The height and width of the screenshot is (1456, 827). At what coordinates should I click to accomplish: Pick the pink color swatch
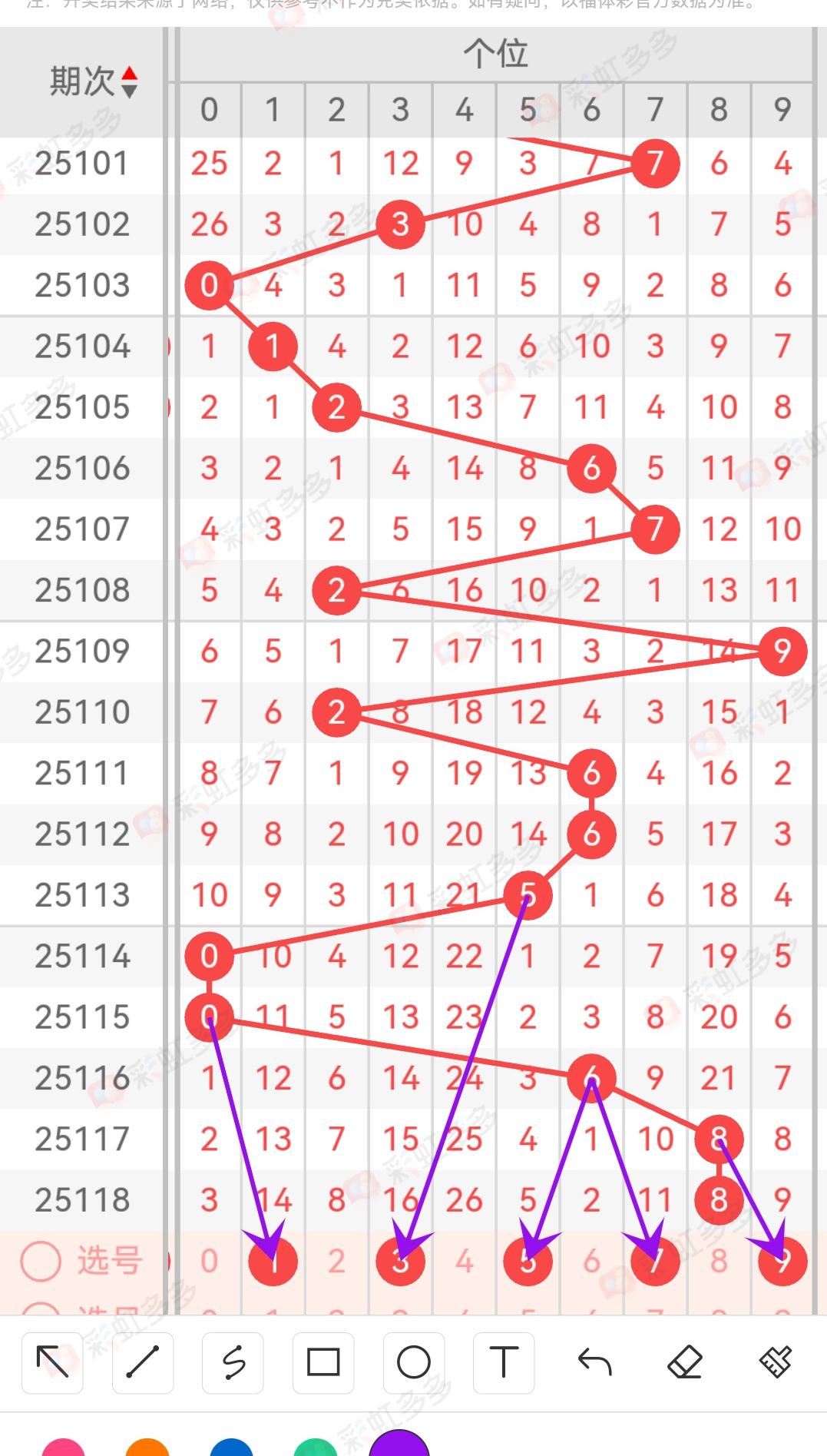(63, 1448)
